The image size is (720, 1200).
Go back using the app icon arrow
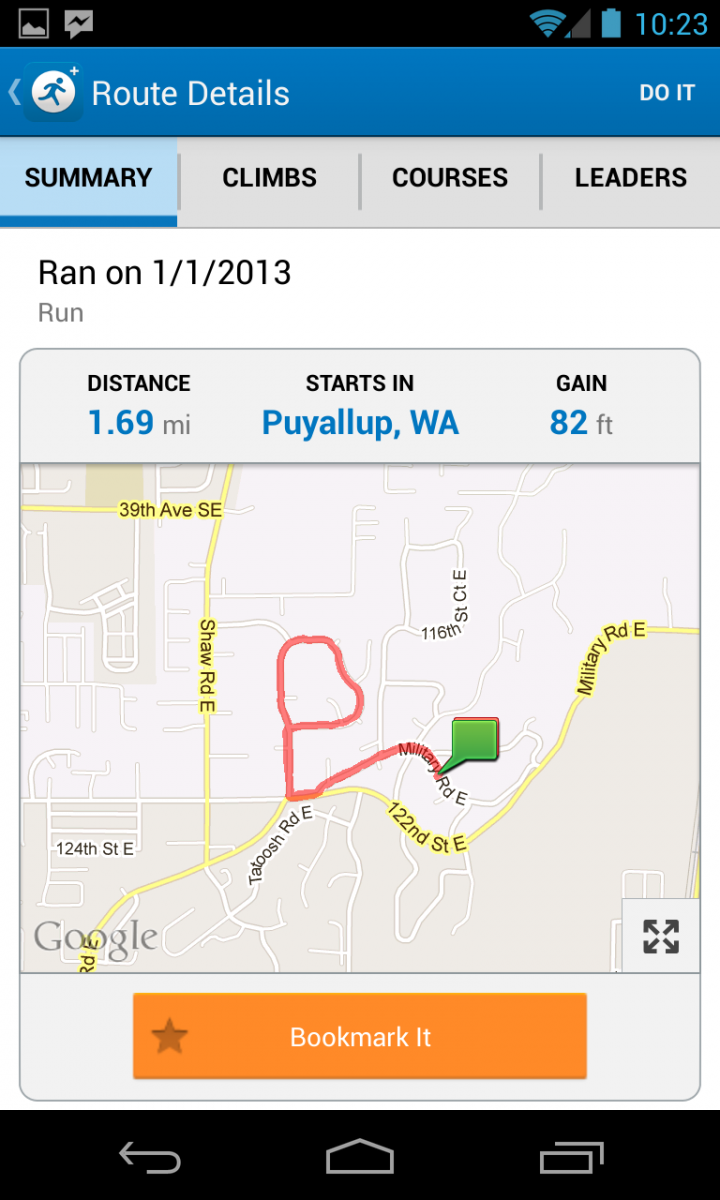[x=45, y=93]
